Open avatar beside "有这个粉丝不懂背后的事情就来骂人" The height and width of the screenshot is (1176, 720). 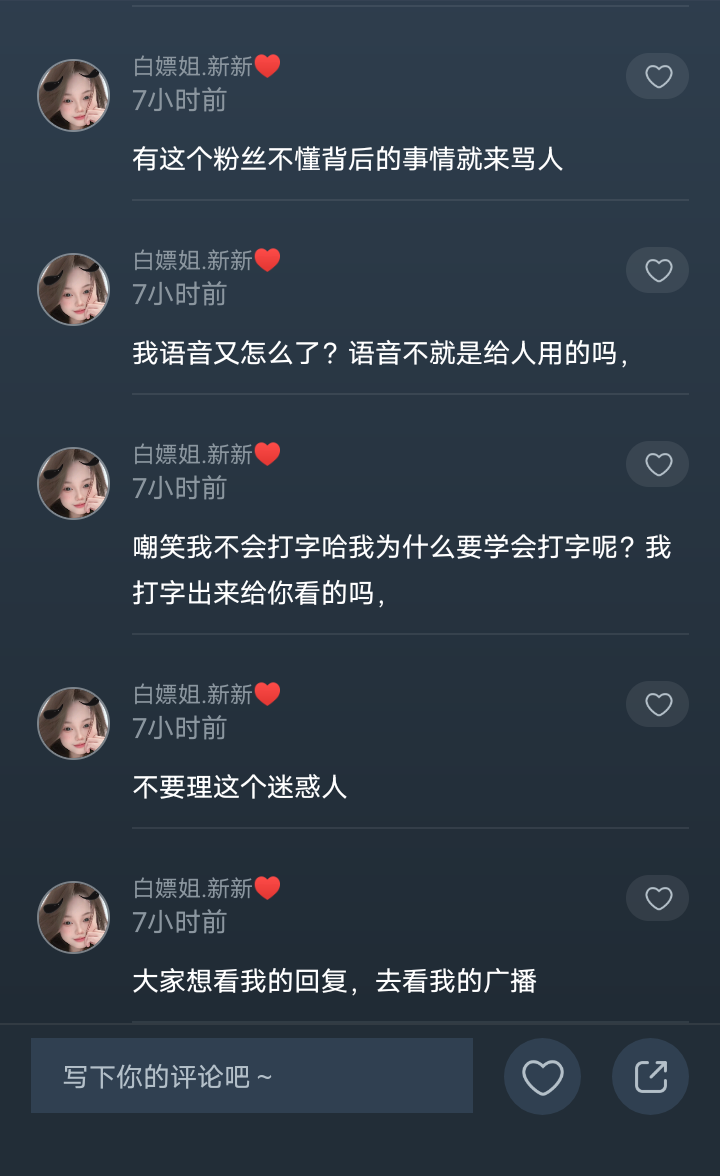(x=74, y=95)
